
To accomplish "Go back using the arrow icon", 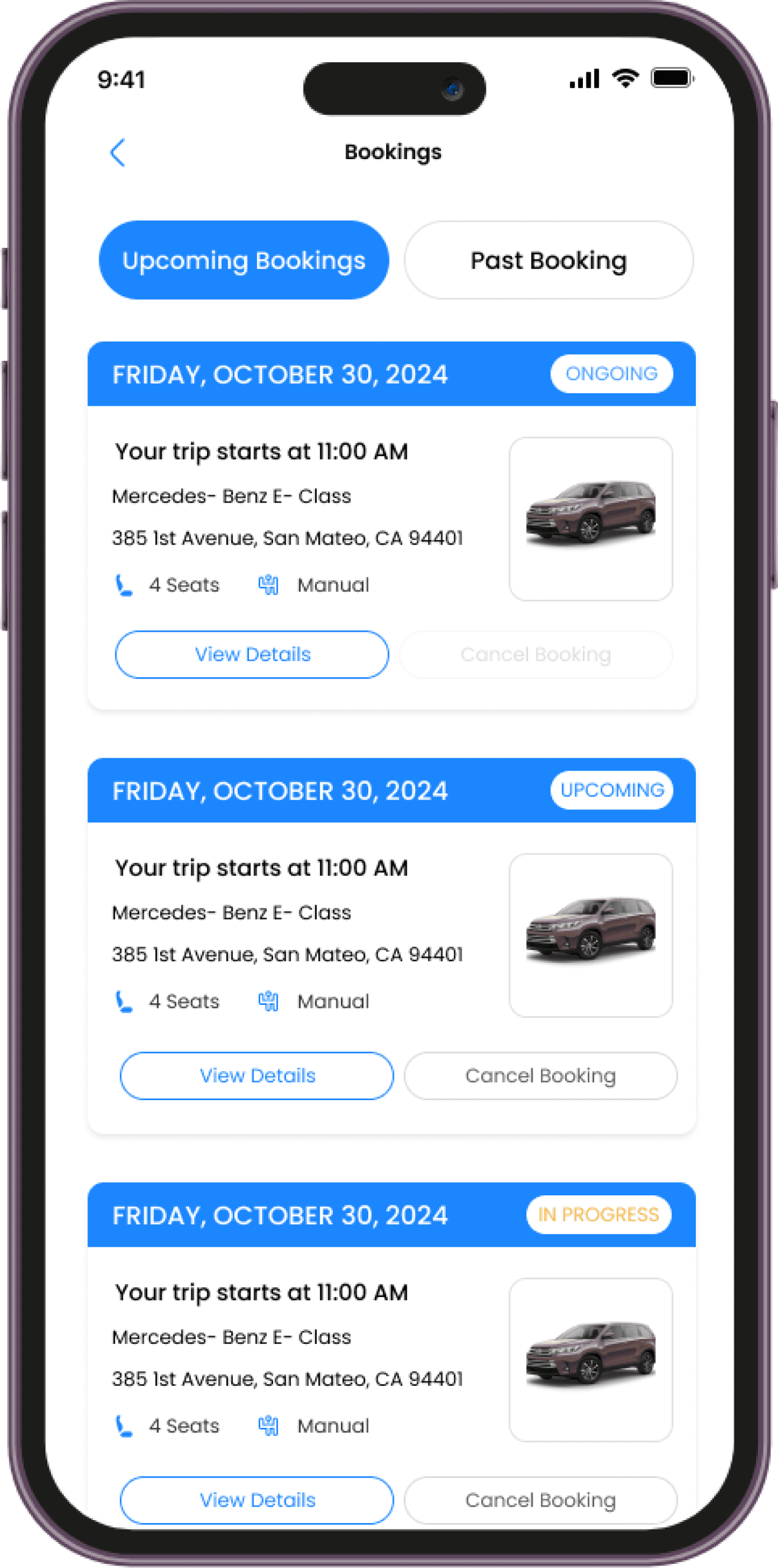I will [118, 152].
